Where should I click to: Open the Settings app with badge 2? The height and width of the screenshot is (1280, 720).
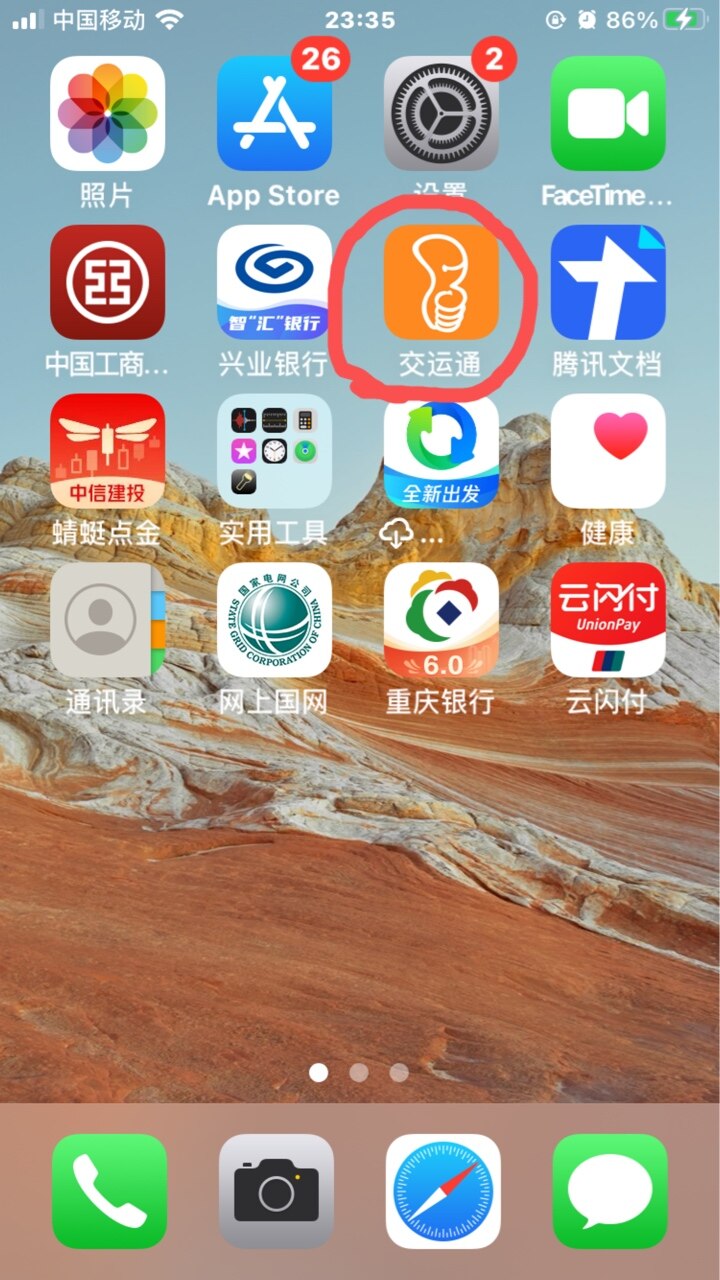pyautogui.click(x=441, y=113)
